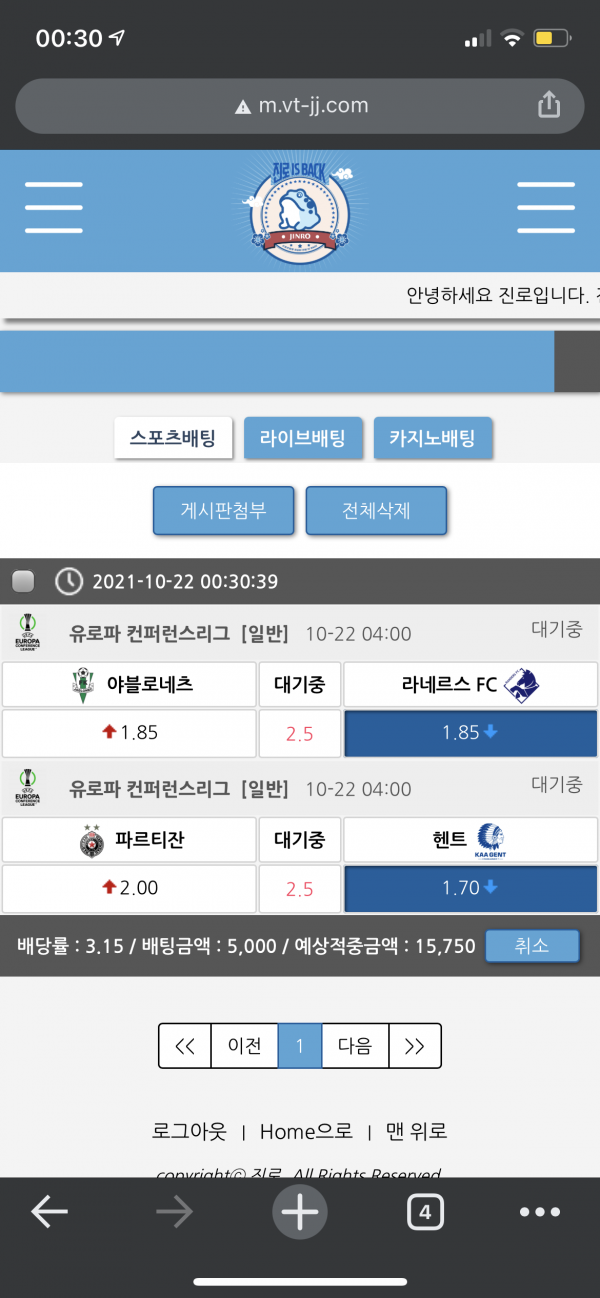Go to first page with << button
The height and width of the screenshot is (1298, 600).
click(x=185, y=1046)
